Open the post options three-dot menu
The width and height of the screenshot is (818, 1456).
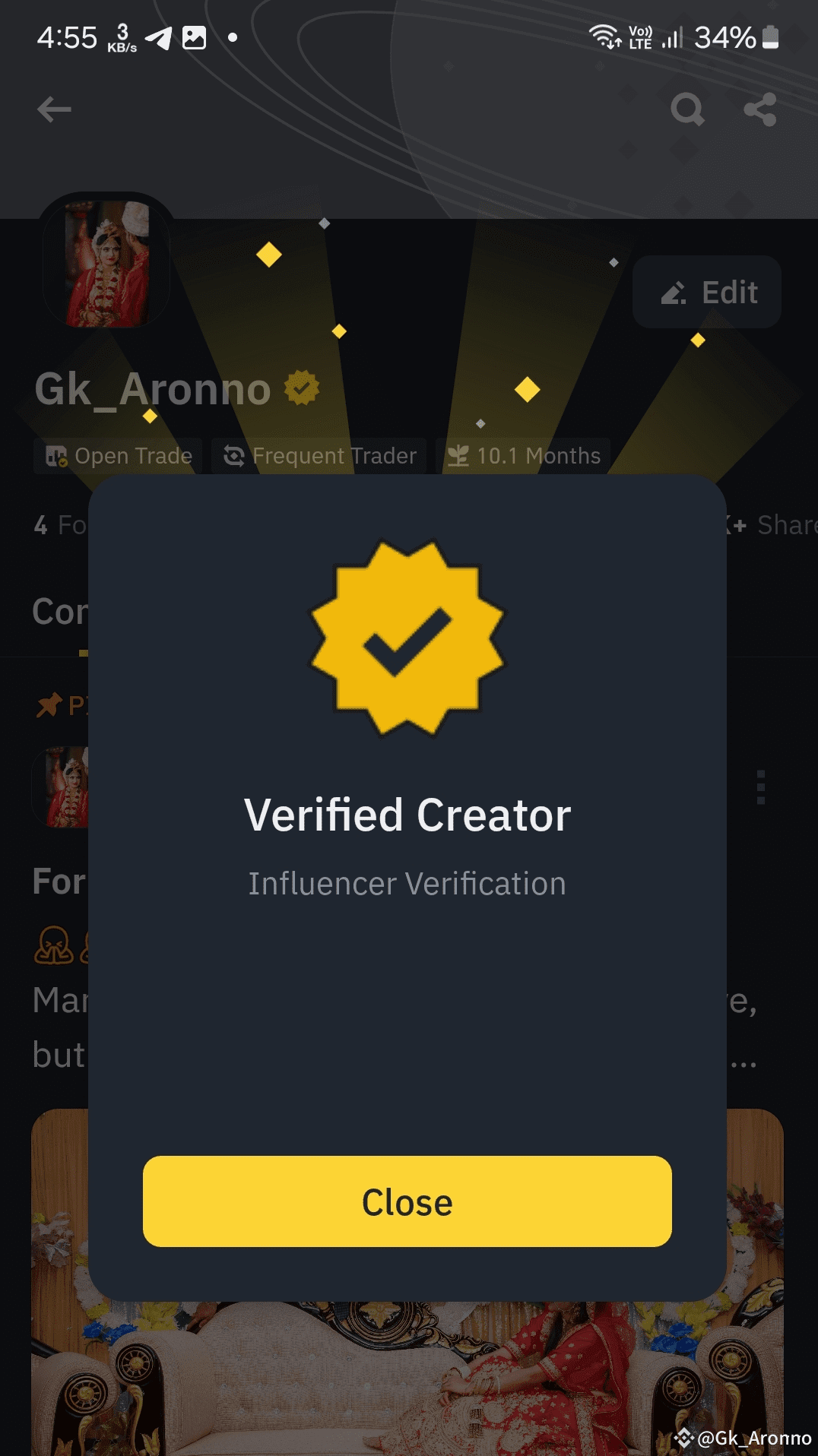click(x=763, y=788)
